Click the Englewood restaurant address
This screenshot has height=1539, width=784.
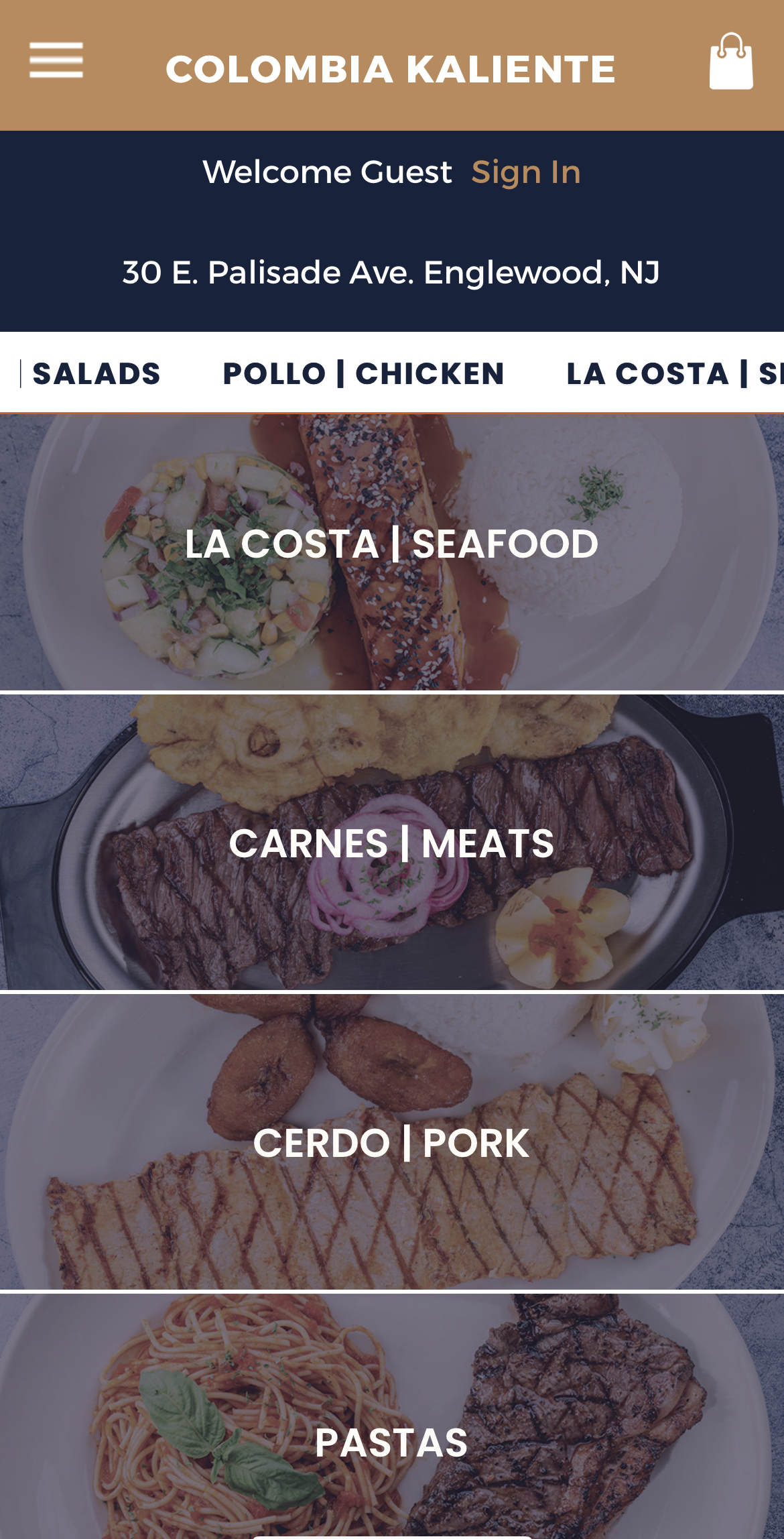tap(392, 271)
